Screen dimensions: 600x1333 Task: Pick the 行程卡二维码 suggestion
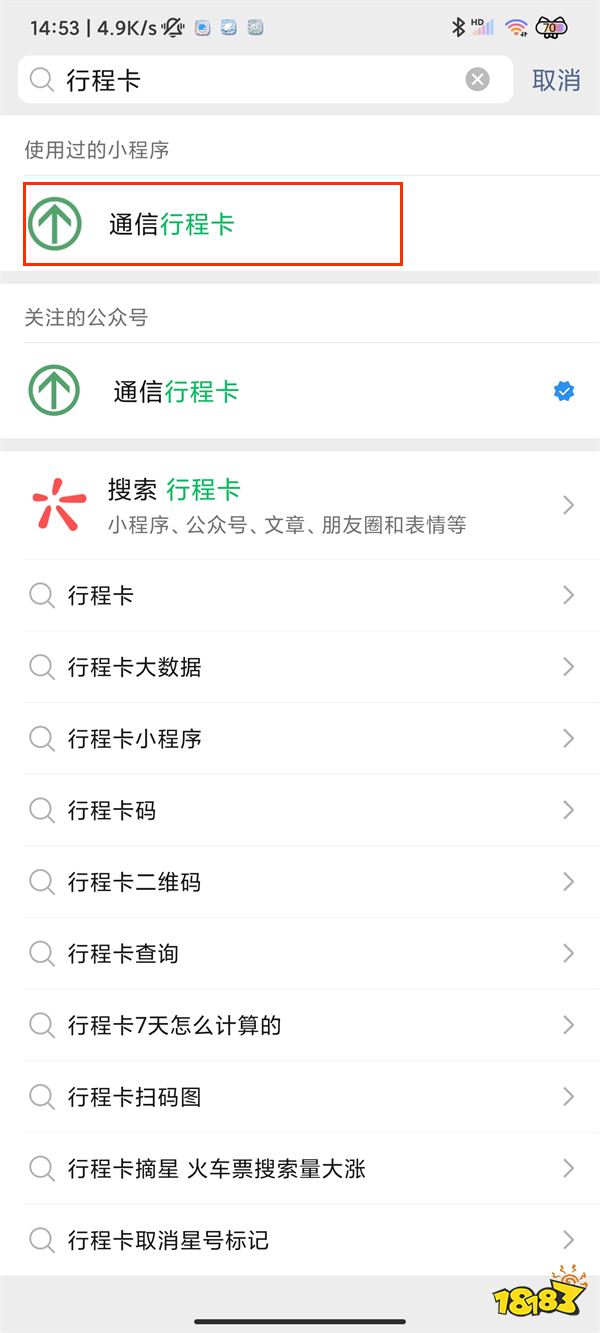(x=300, y=882)
